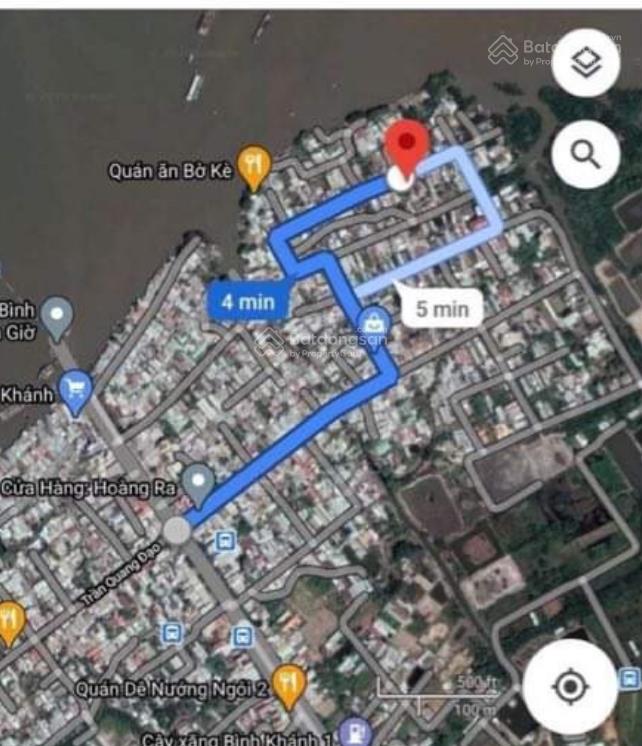Select the alternative 5 min route
This screenshot has height=746, width=642.
(441, 308)
